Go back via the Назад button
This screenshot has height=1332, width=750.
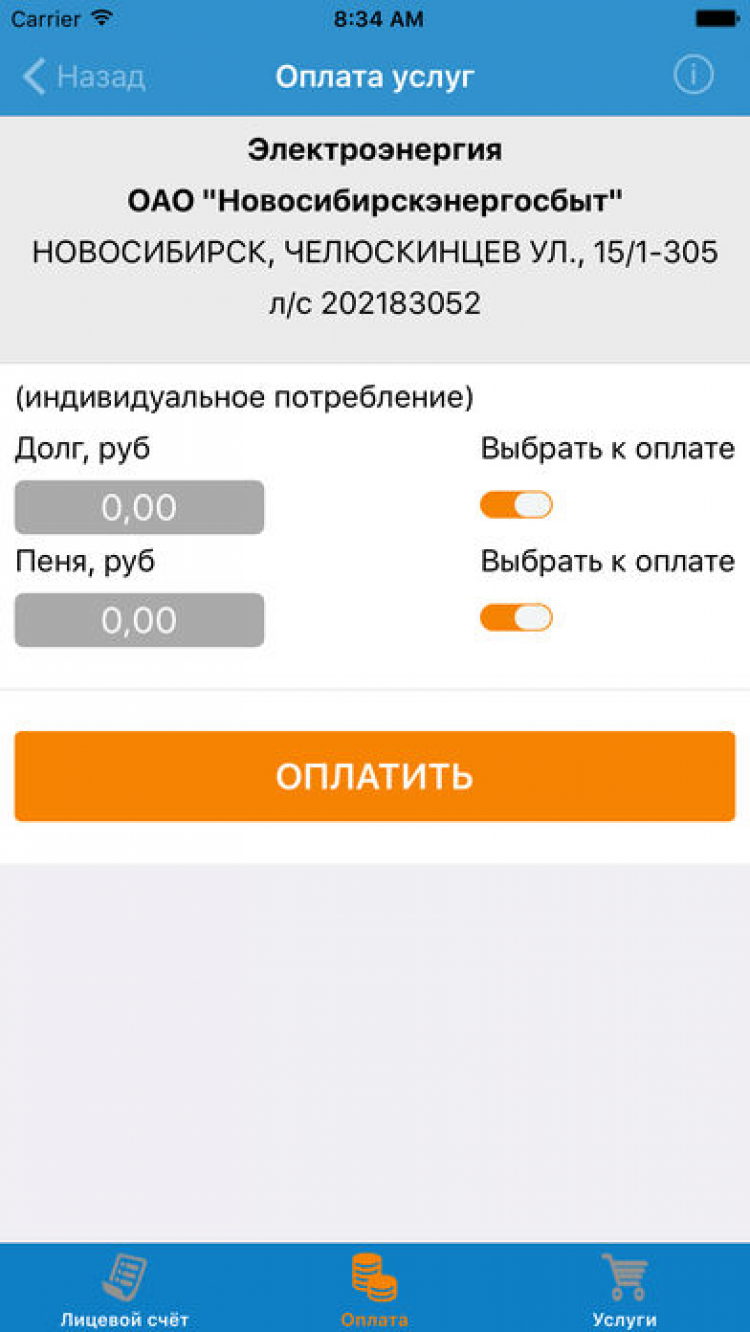pyautogui.click(x=84, y=77)
